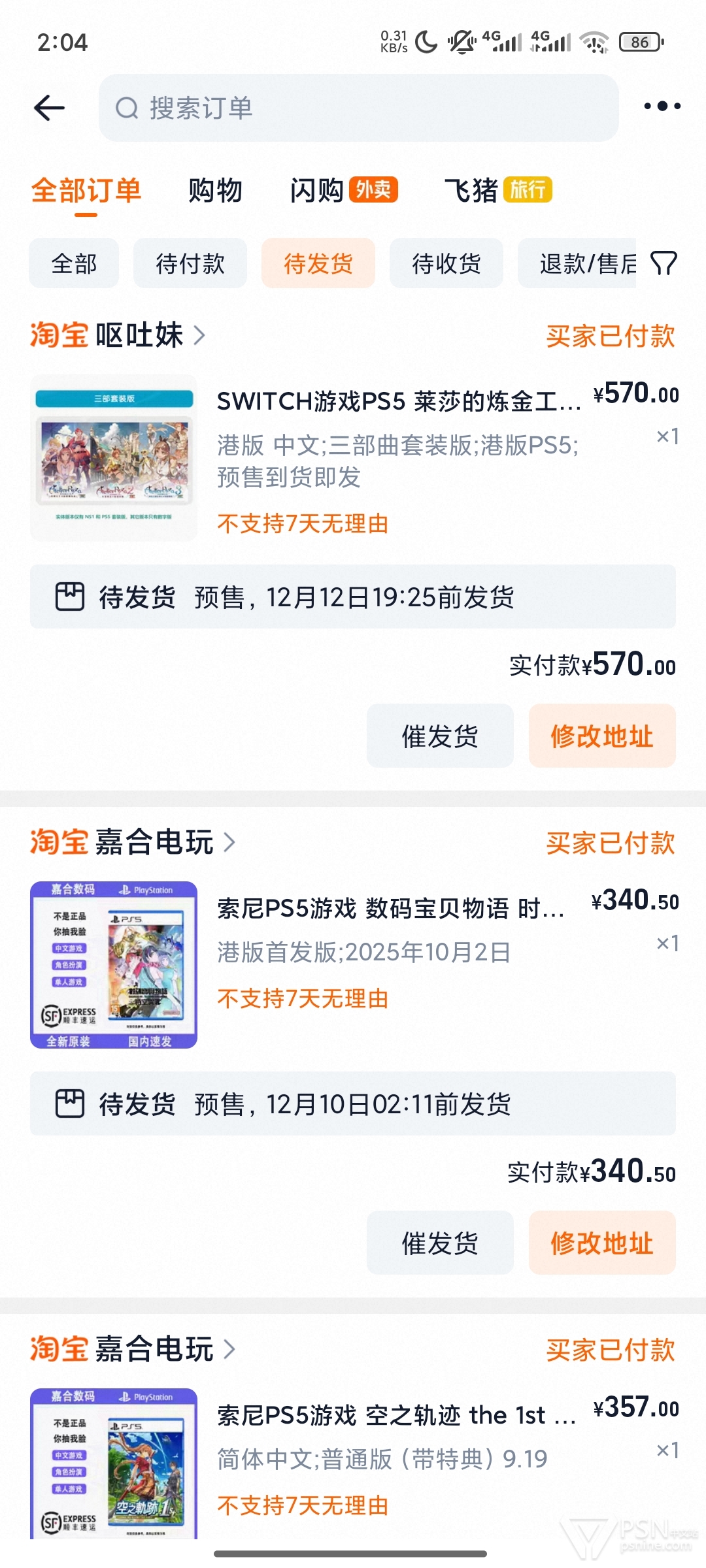Select the 待发货 filter chip
706x1568 pixels.
[318, 263]
